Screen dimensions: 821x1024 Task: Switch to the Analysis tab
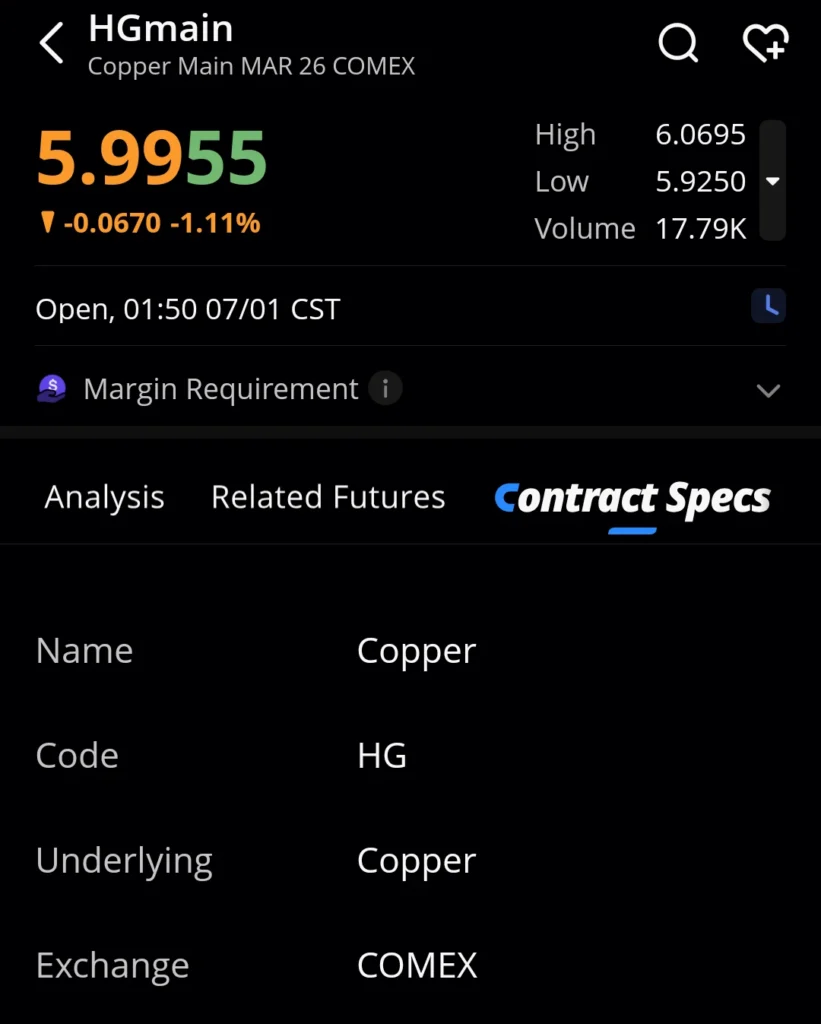(x=104, y=496)
